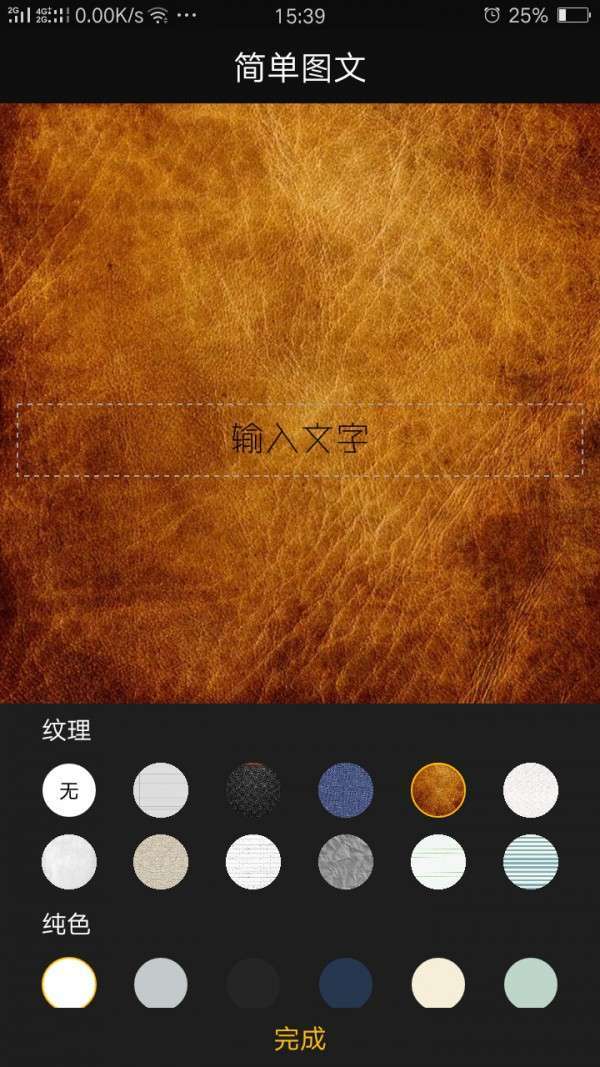This screenshot has width=600, height=1067.
Task: Pick the gray crumpled paper texture
Action: point(346,861)
